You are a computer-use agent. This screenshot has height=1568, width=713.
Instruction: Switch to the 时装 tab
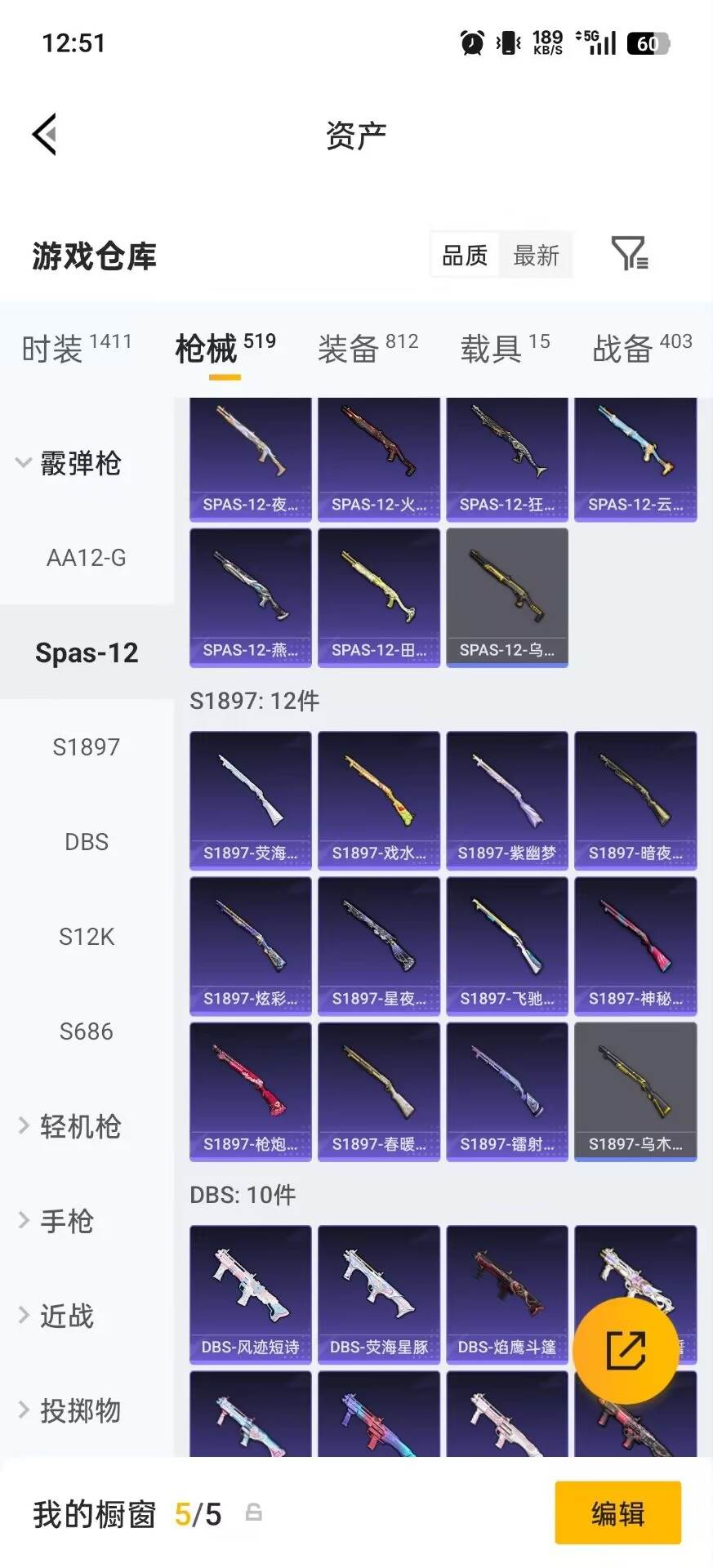(x=76, y=348)
